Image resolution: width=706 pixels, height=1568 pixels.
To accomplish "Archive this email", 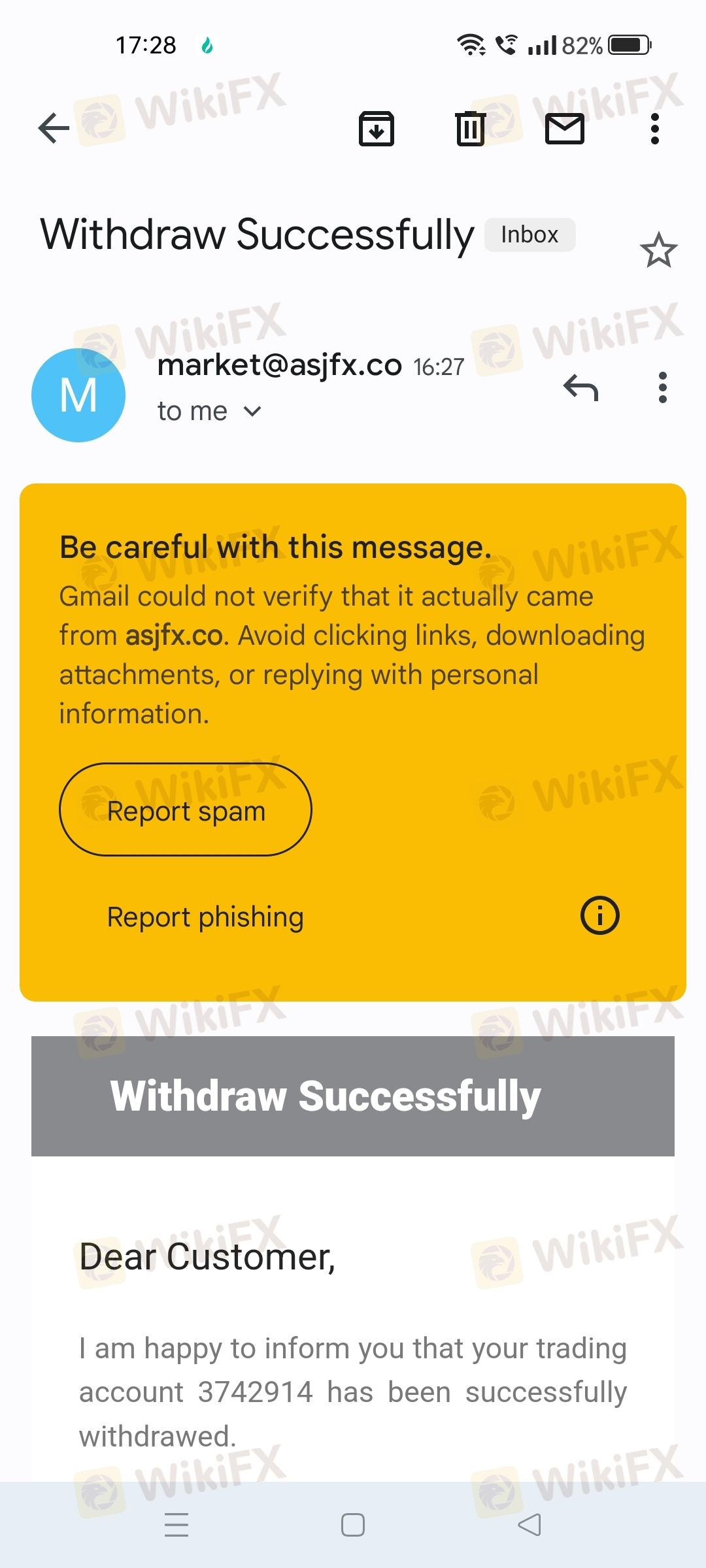I will [x=377, y=128].
